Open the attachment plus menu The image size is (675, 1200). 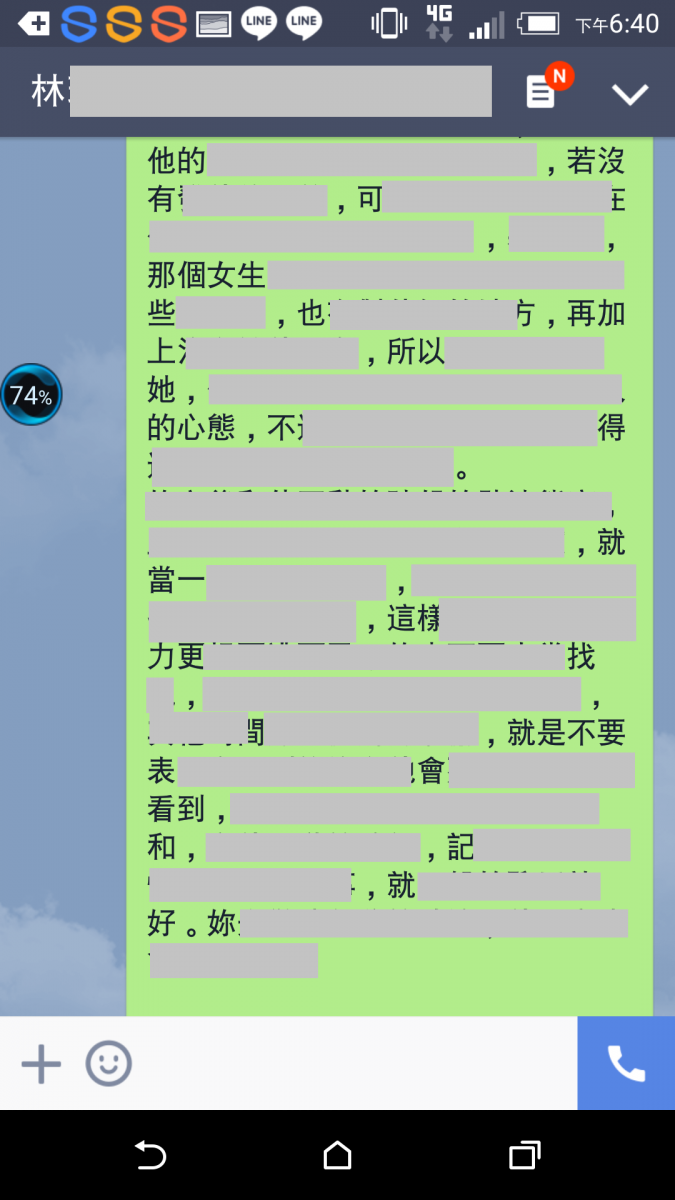pyautogui.click(x=41, y=1064)
